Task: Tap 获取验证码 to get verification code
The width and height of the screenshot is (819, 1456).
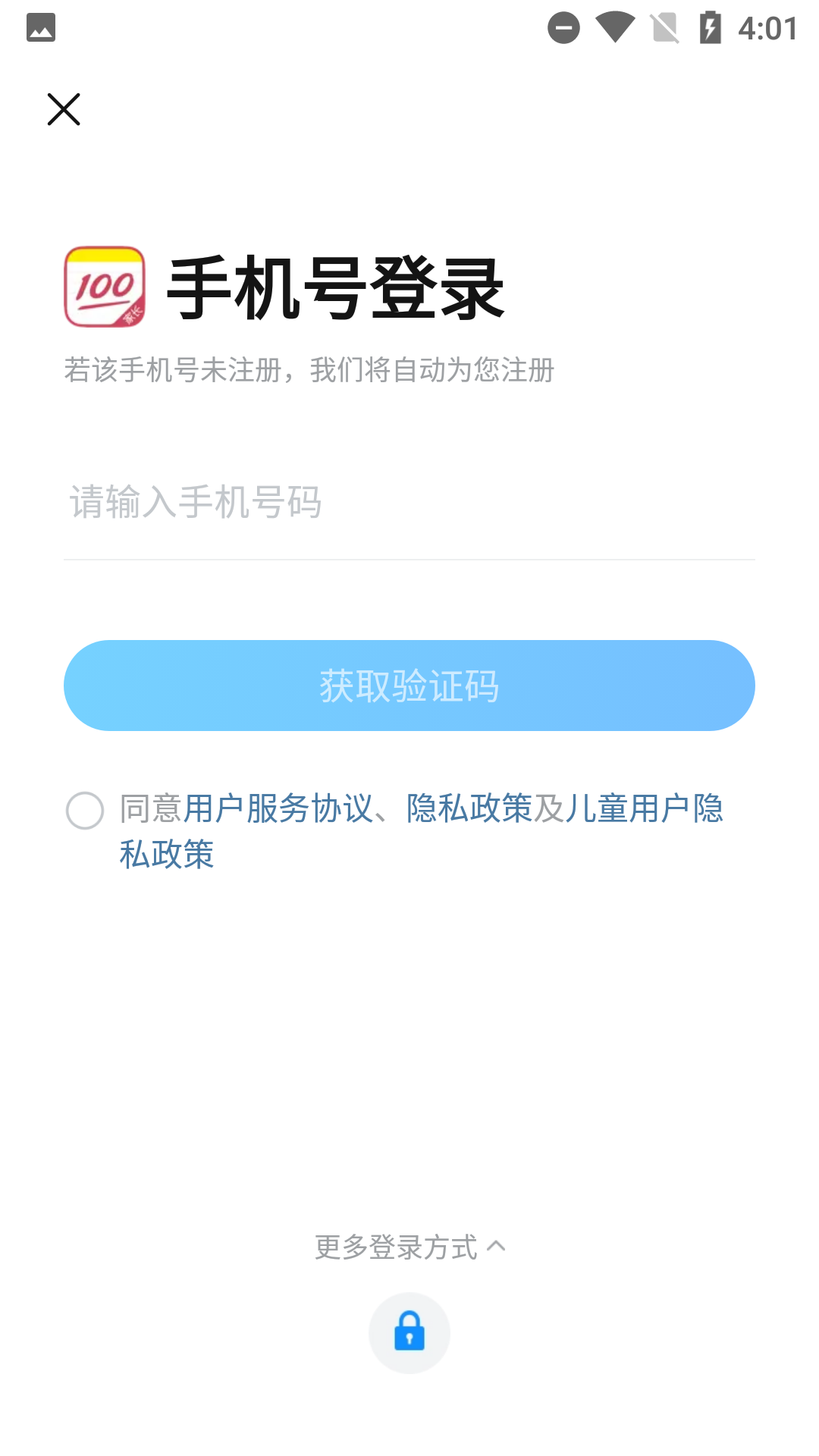Action: click(x=409, y=686)
